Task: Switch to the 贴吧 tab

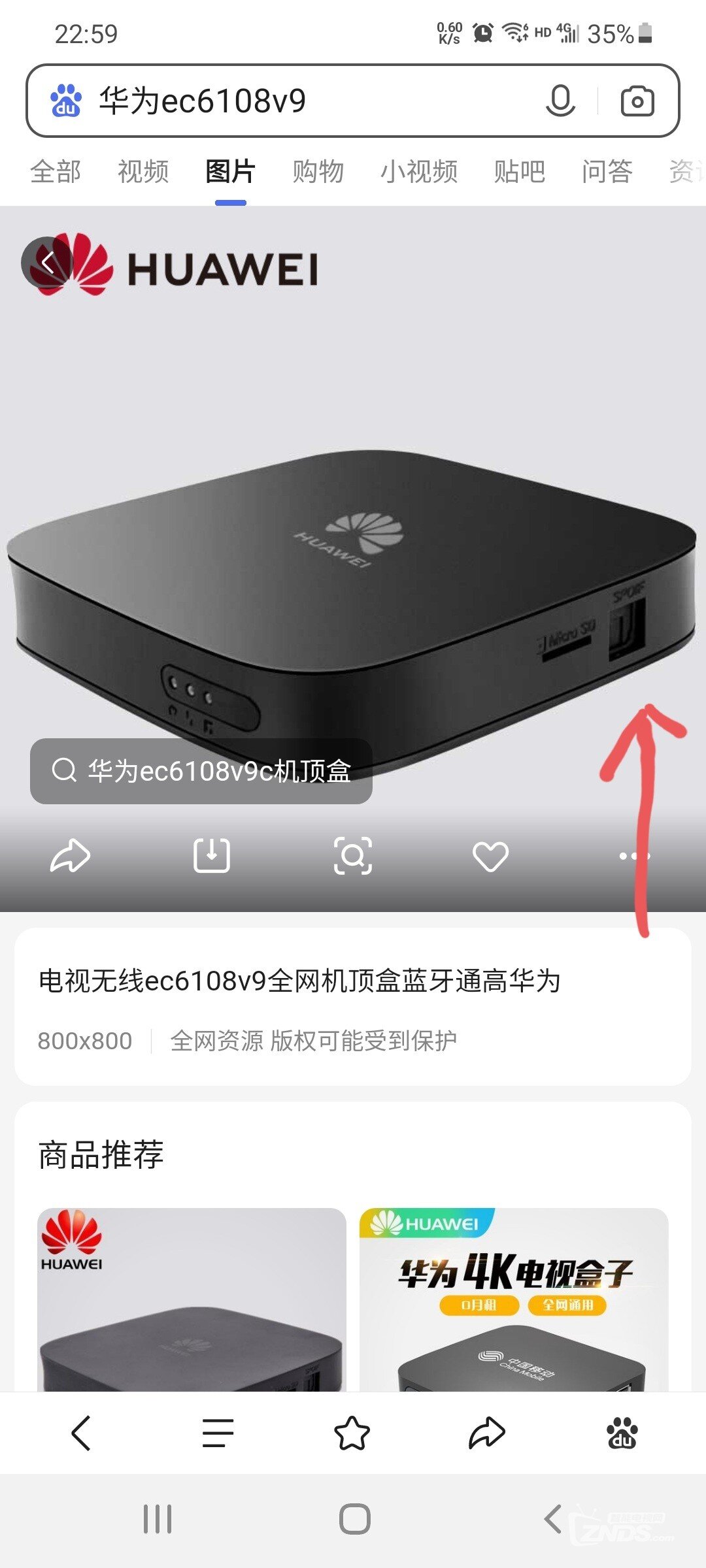Action: pos(519,172)
